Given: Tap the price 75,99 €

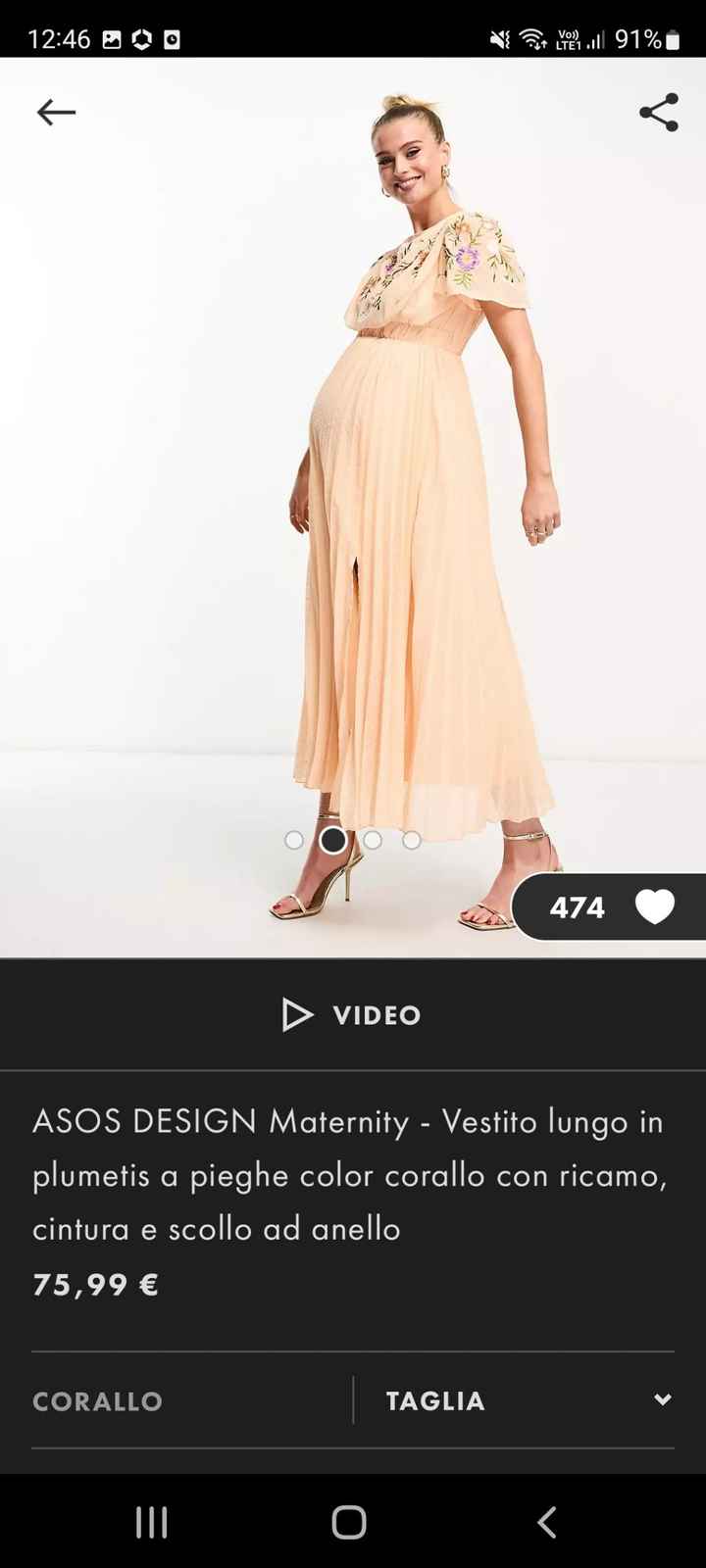Looking at the screenshot, I should pyautogui.click(x=95, y=1284).
